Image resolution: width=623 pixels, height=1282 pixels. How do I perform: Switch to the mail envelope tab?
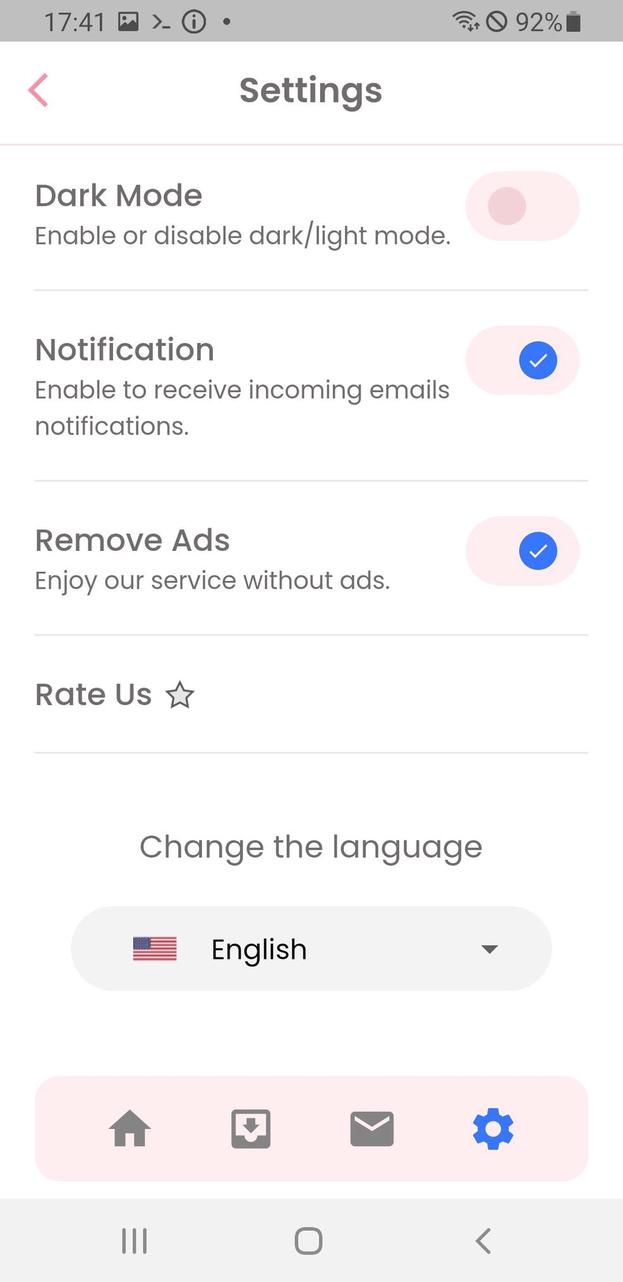tap(372, 1129)
